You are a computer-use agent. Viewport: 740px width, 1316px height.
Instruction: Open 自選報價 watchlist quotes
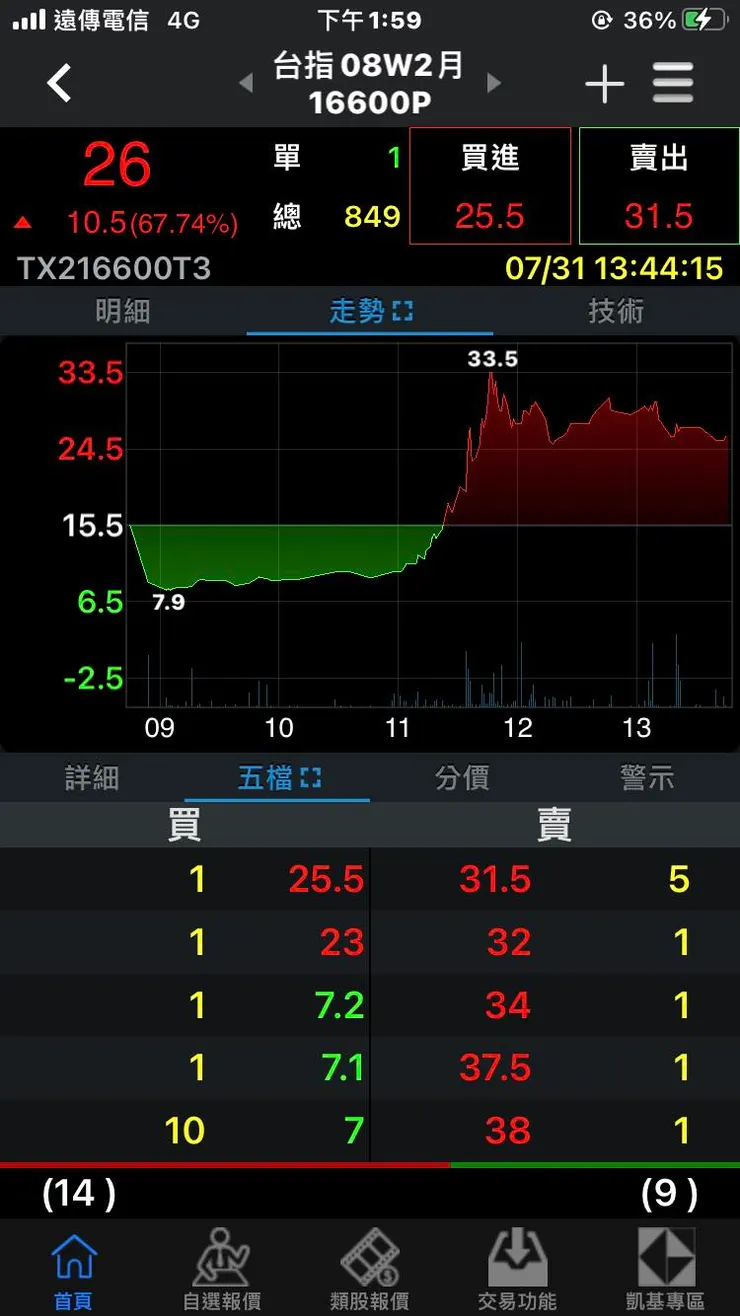222,1270
